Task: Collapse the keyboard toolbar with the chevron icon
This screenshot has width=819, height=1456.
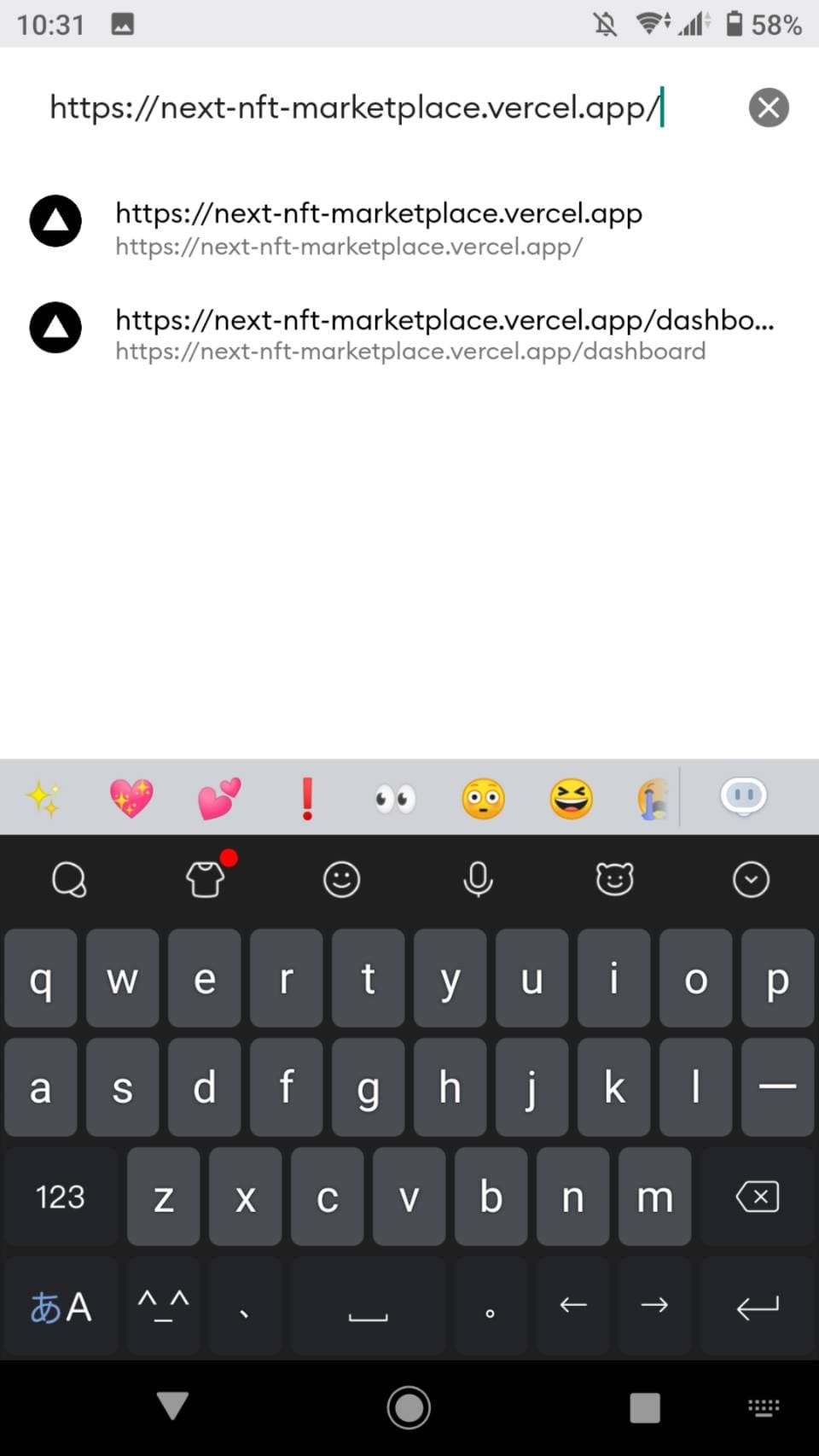Action: pos(751,879)
